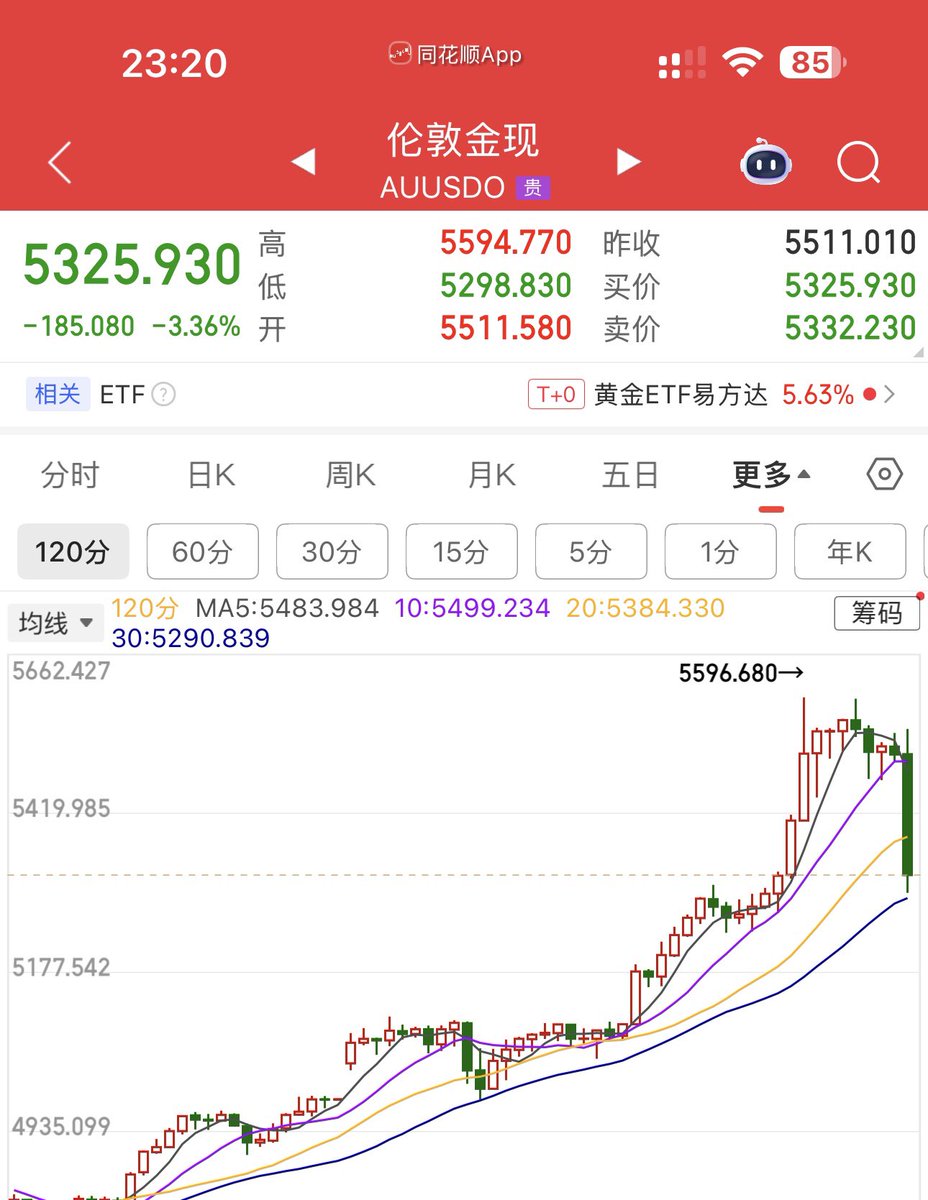Select the 15分 interval chip

[461, 552]
